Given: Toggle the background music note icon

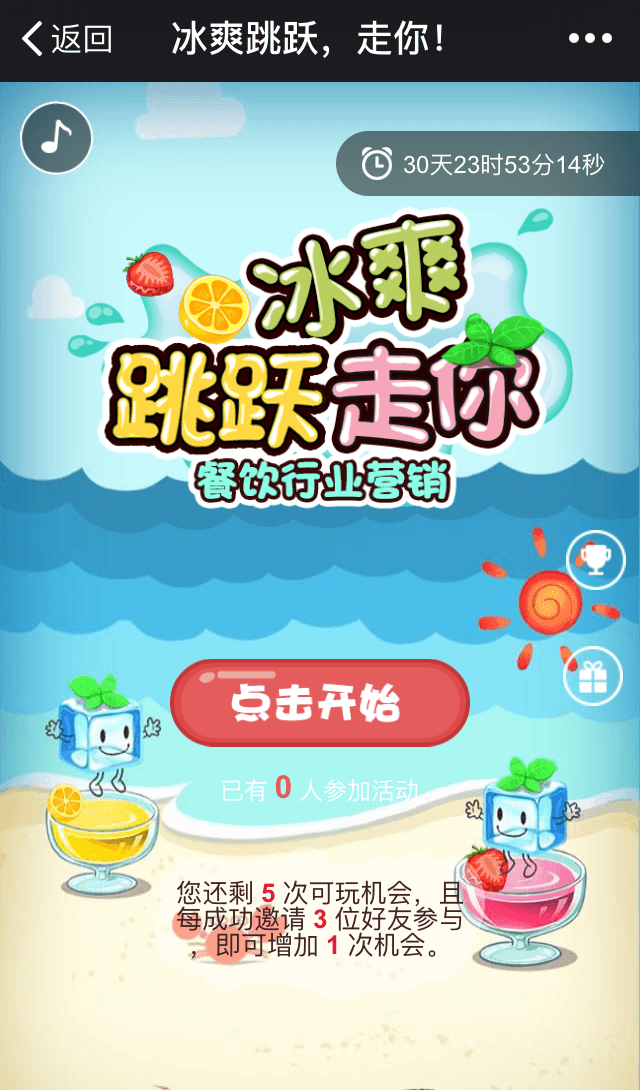Looking at the screenshot, I should [x=57, y=138].
